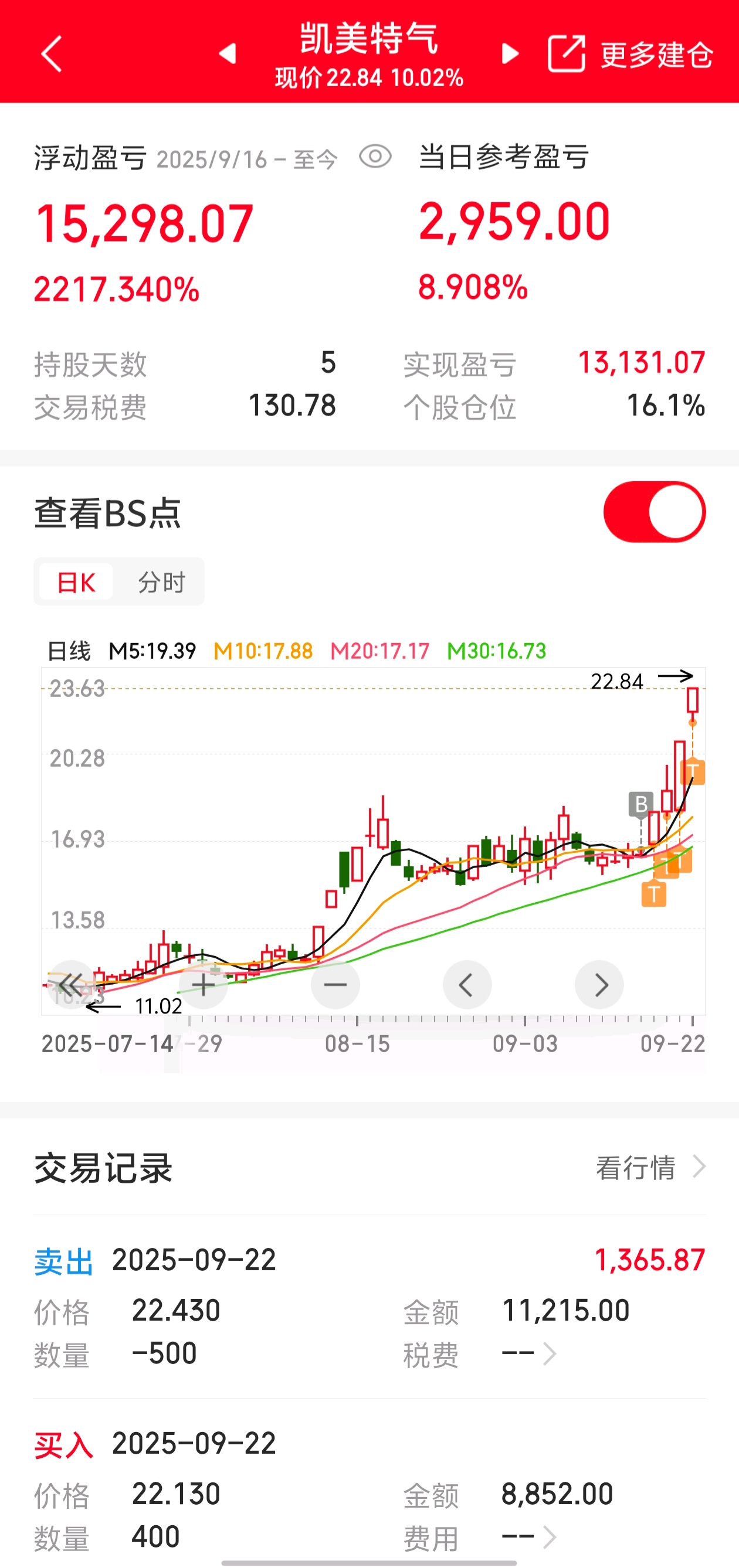Move the chart left with the left chevron
The width and height of the screenshot is (739, 1568).
(x=467, y=984)
